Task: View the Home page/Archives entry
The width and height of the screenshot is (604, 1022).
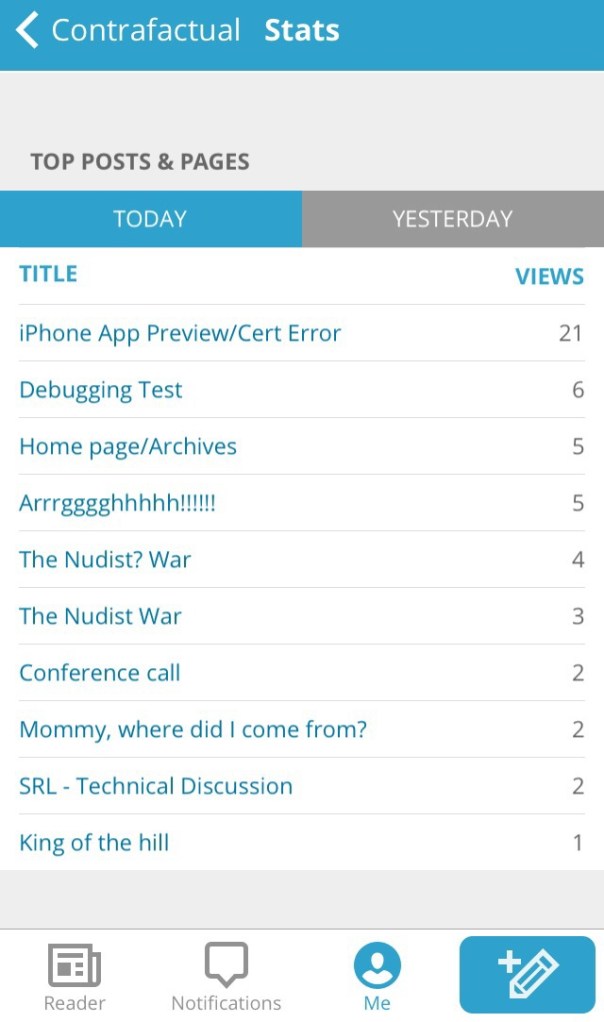Action: pyautogui.click(x=128, y=446)
